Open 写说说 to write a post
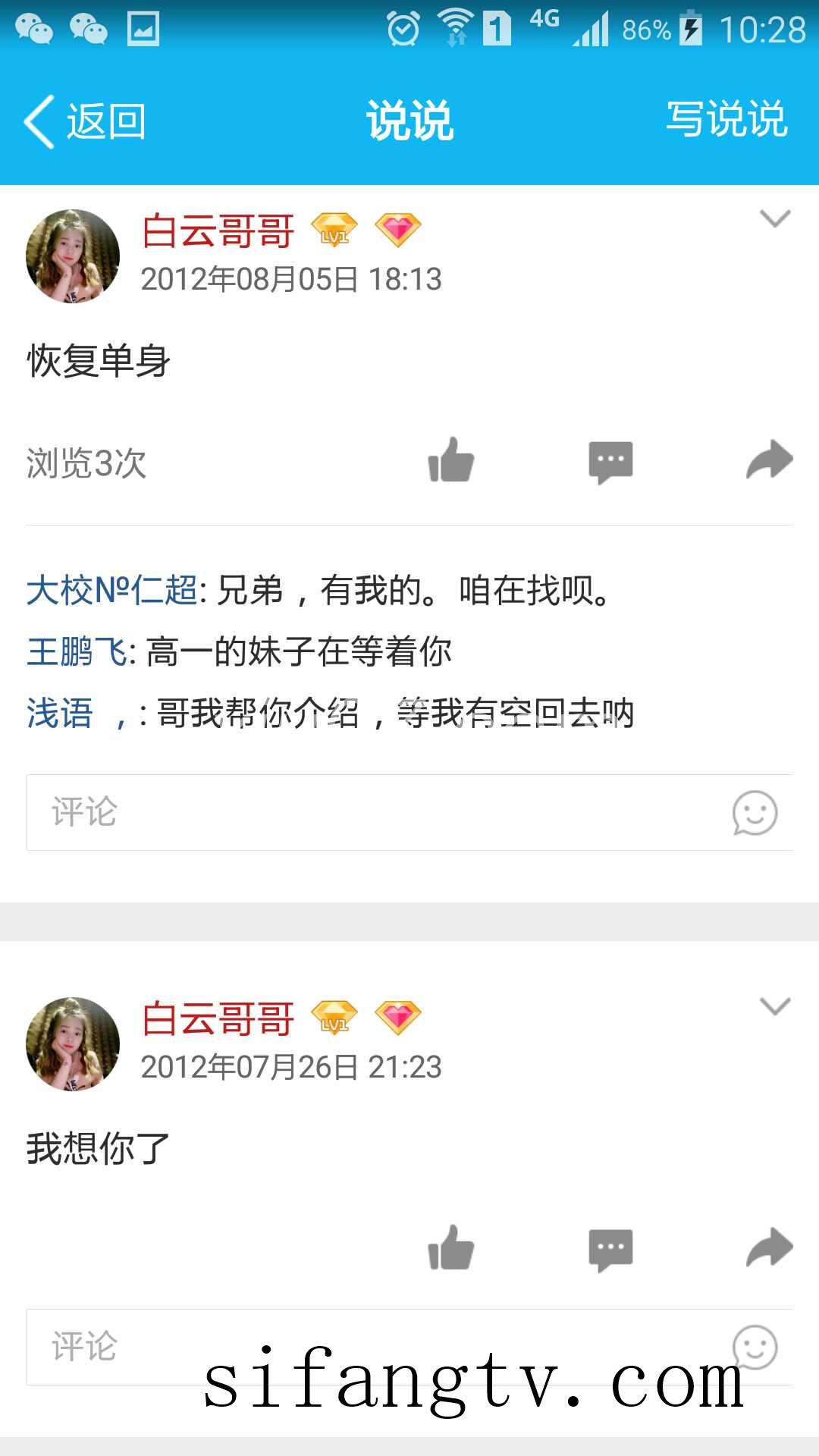 pyautogui.click(x=726, y=120)
